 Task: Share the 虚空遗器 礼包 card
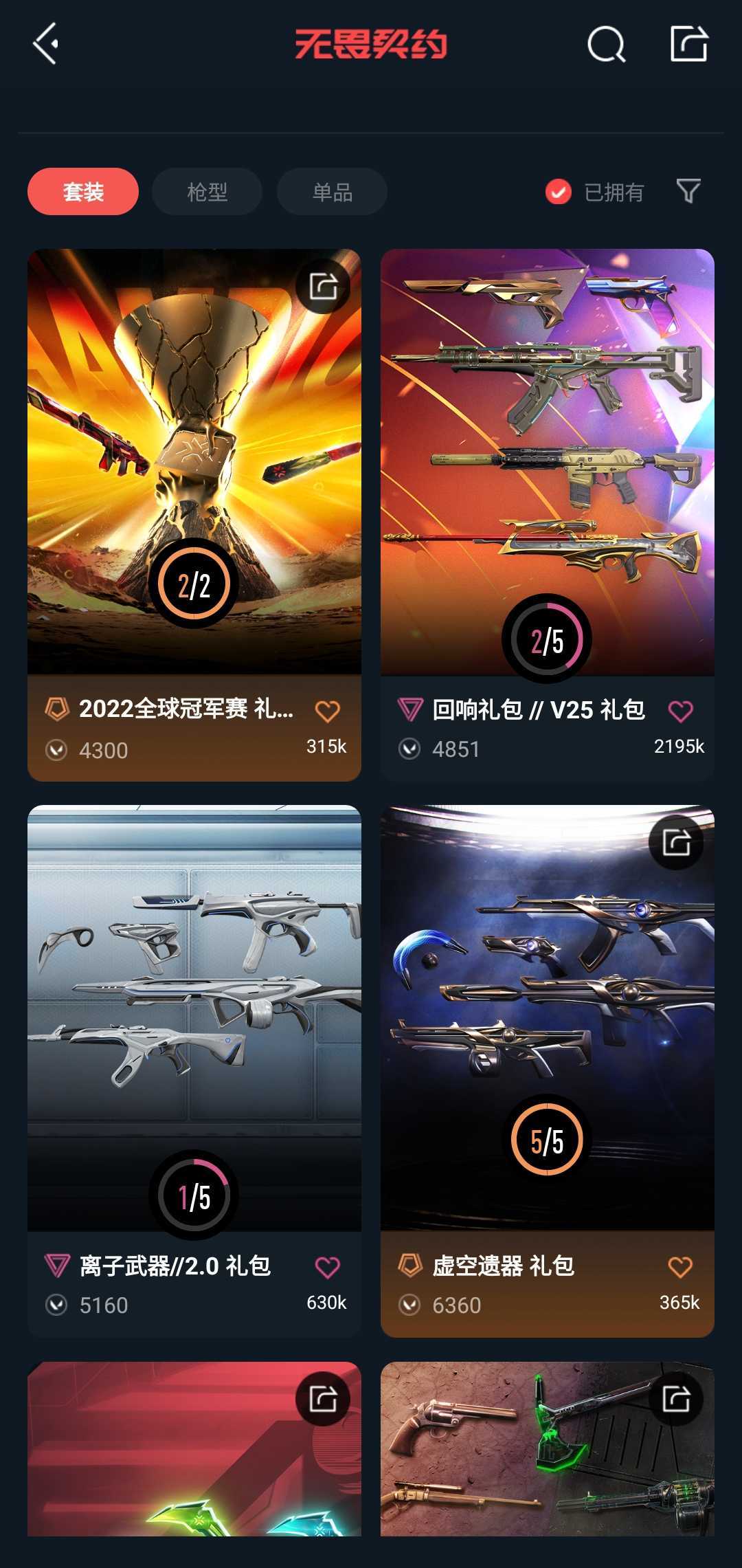click(x=676, y=843)
